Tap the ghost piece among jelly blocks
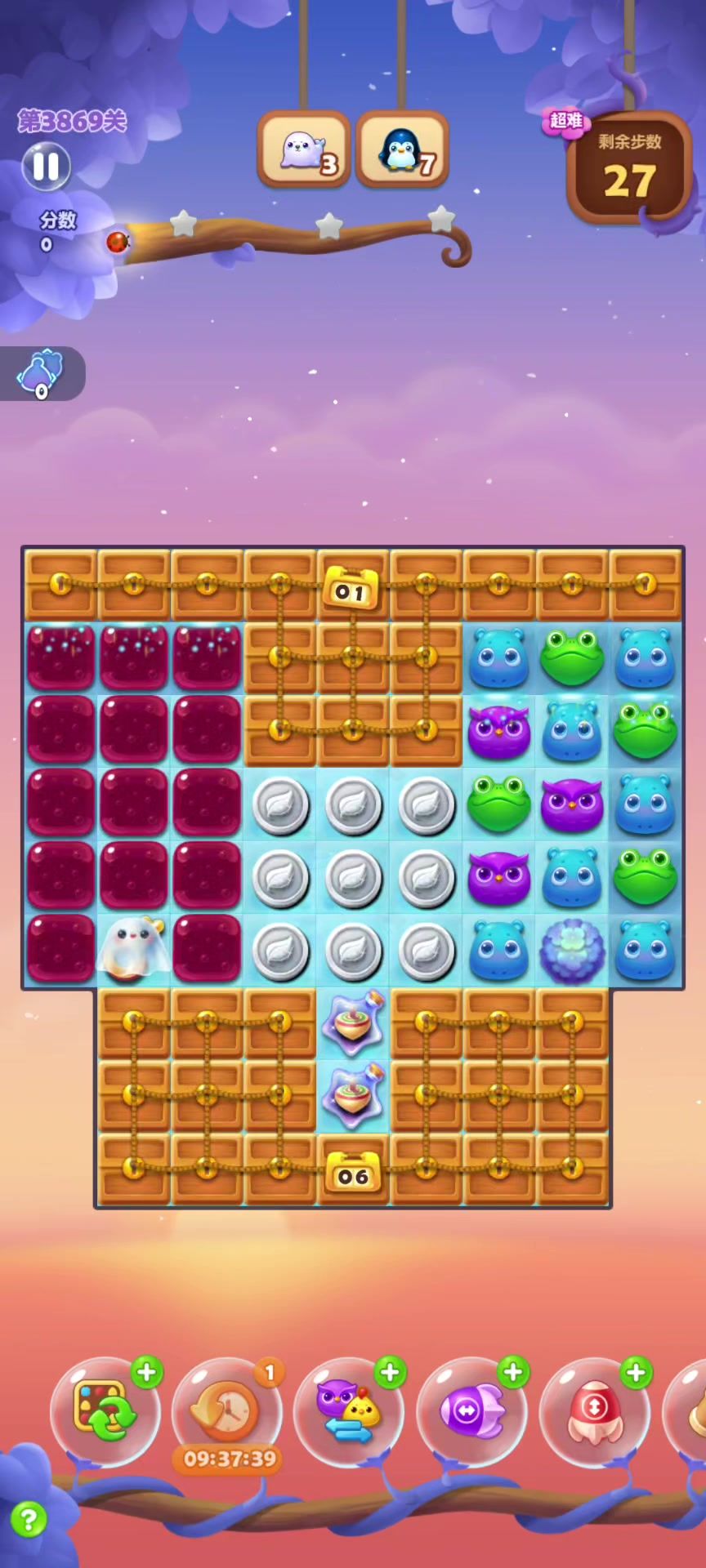This screenshot has height=1568, width=706. (133, 950)
